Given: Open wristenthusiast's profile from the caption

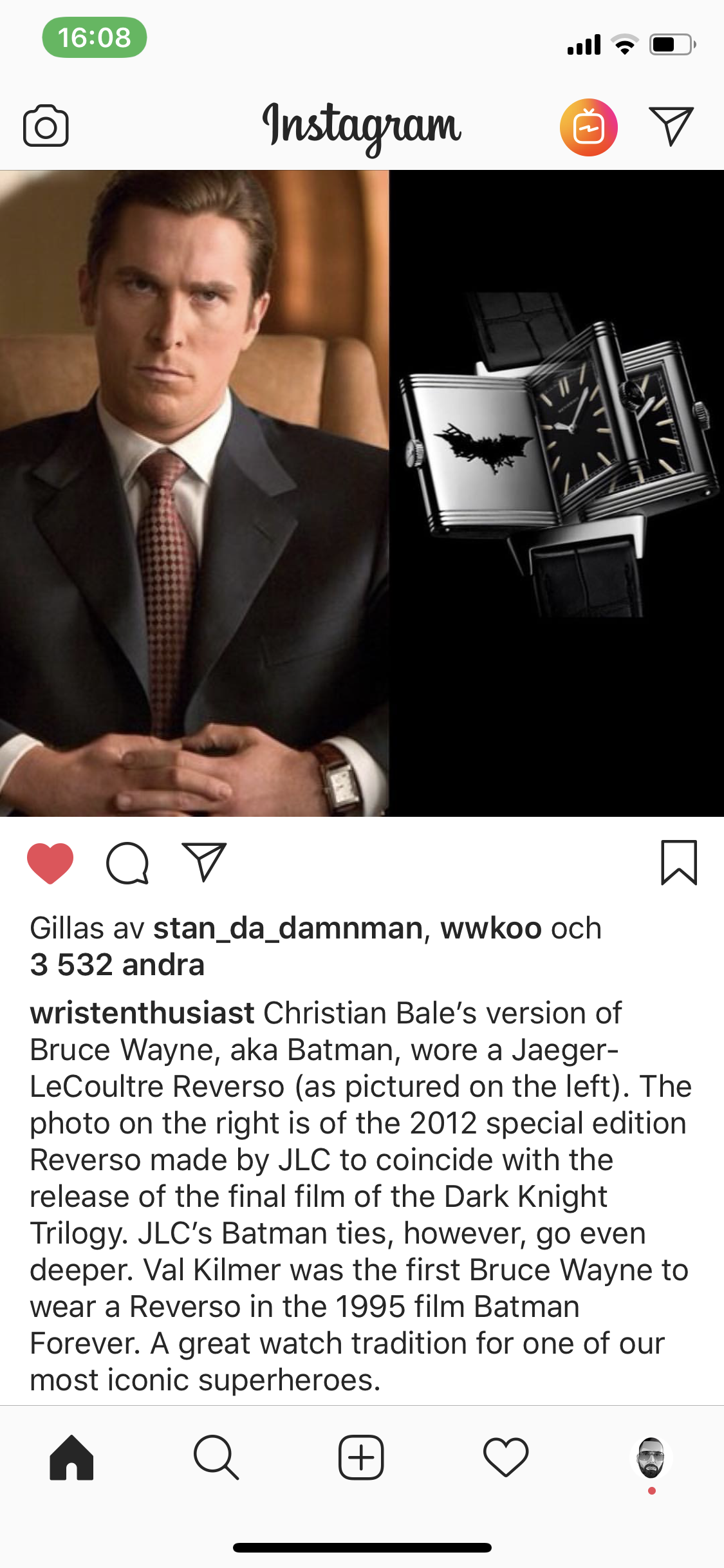Looking at the screenshot, I should click(142, 1013).
